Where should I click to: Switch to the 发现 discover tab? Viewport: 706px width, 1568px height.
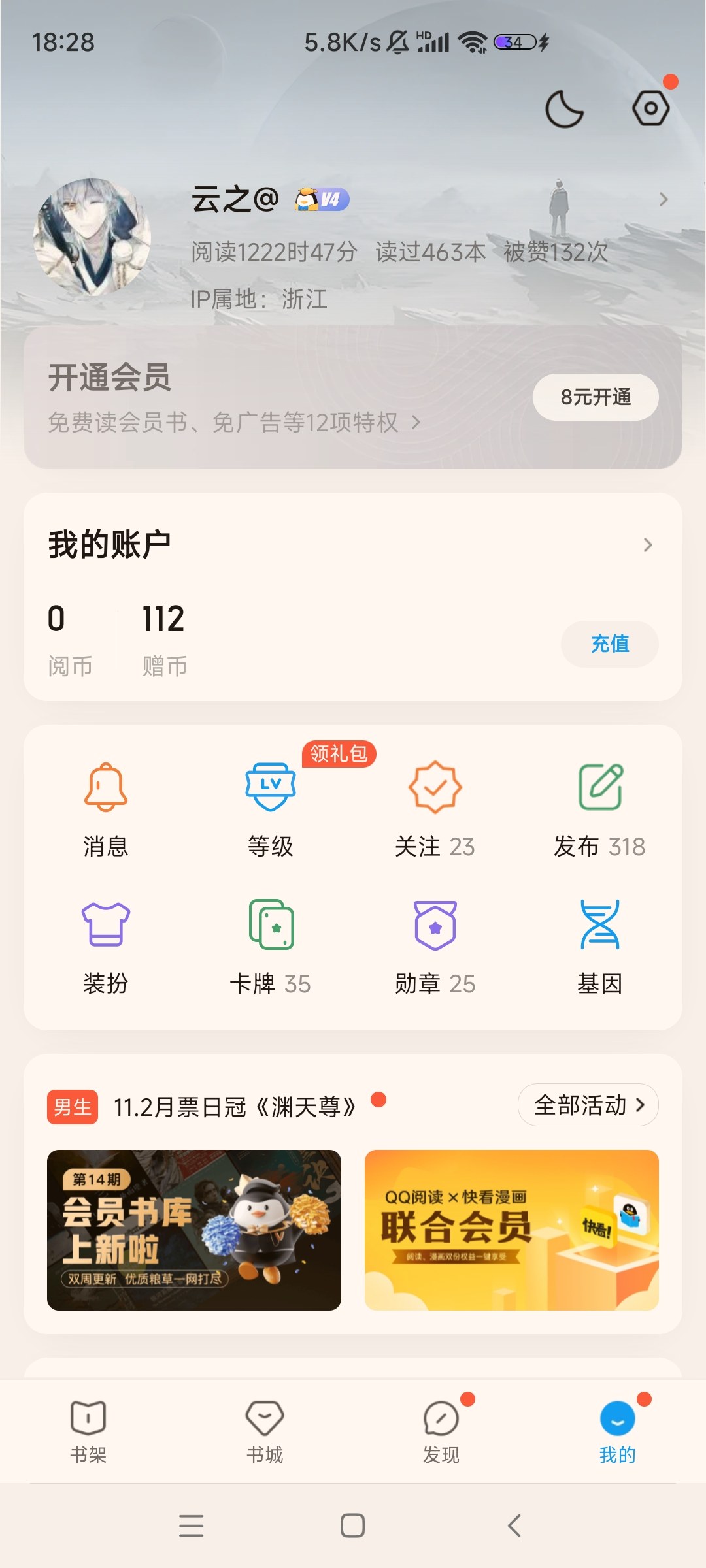click(441, 1428)
